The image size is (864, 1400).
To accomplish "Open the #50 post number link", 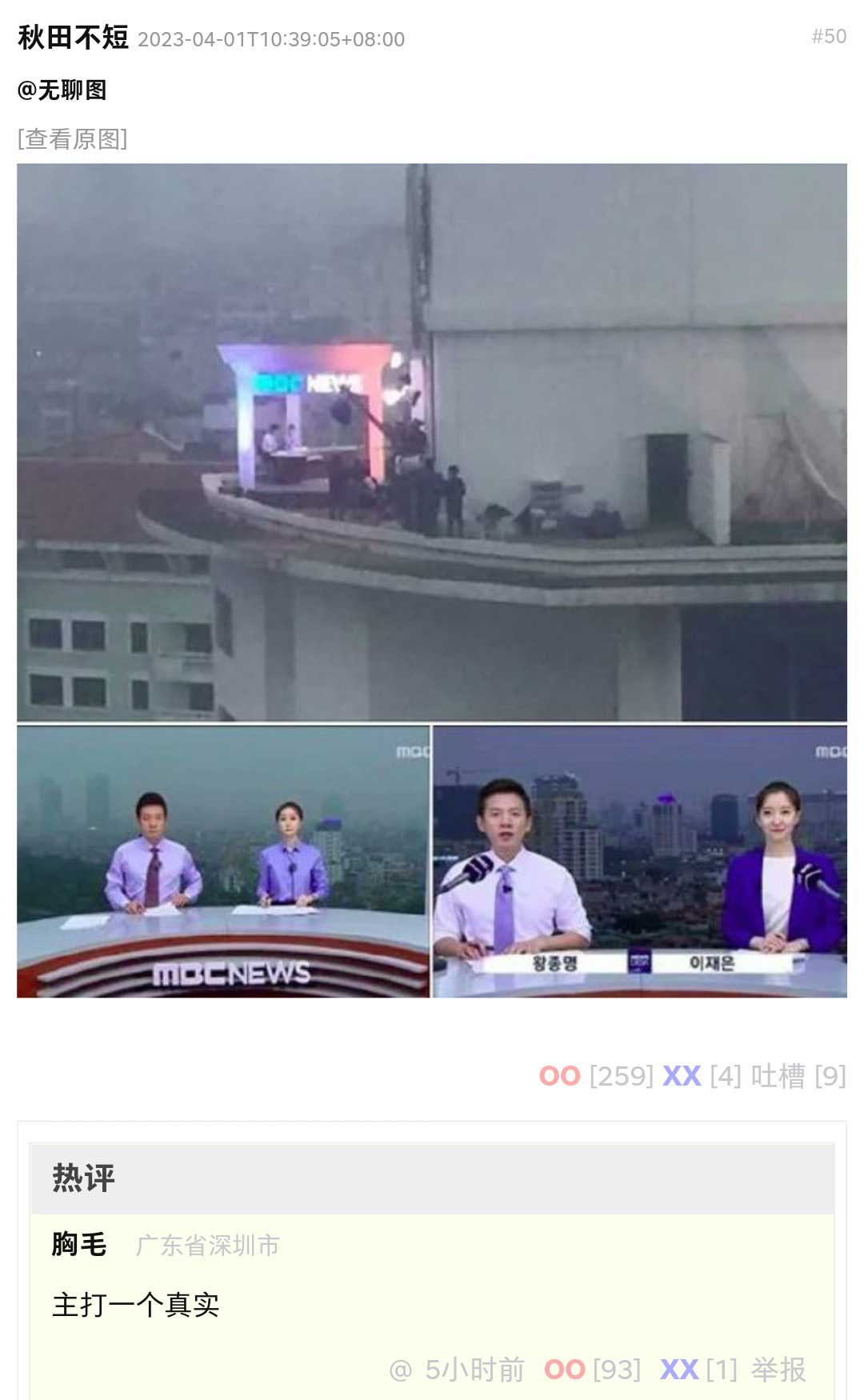I will [829, 37].
